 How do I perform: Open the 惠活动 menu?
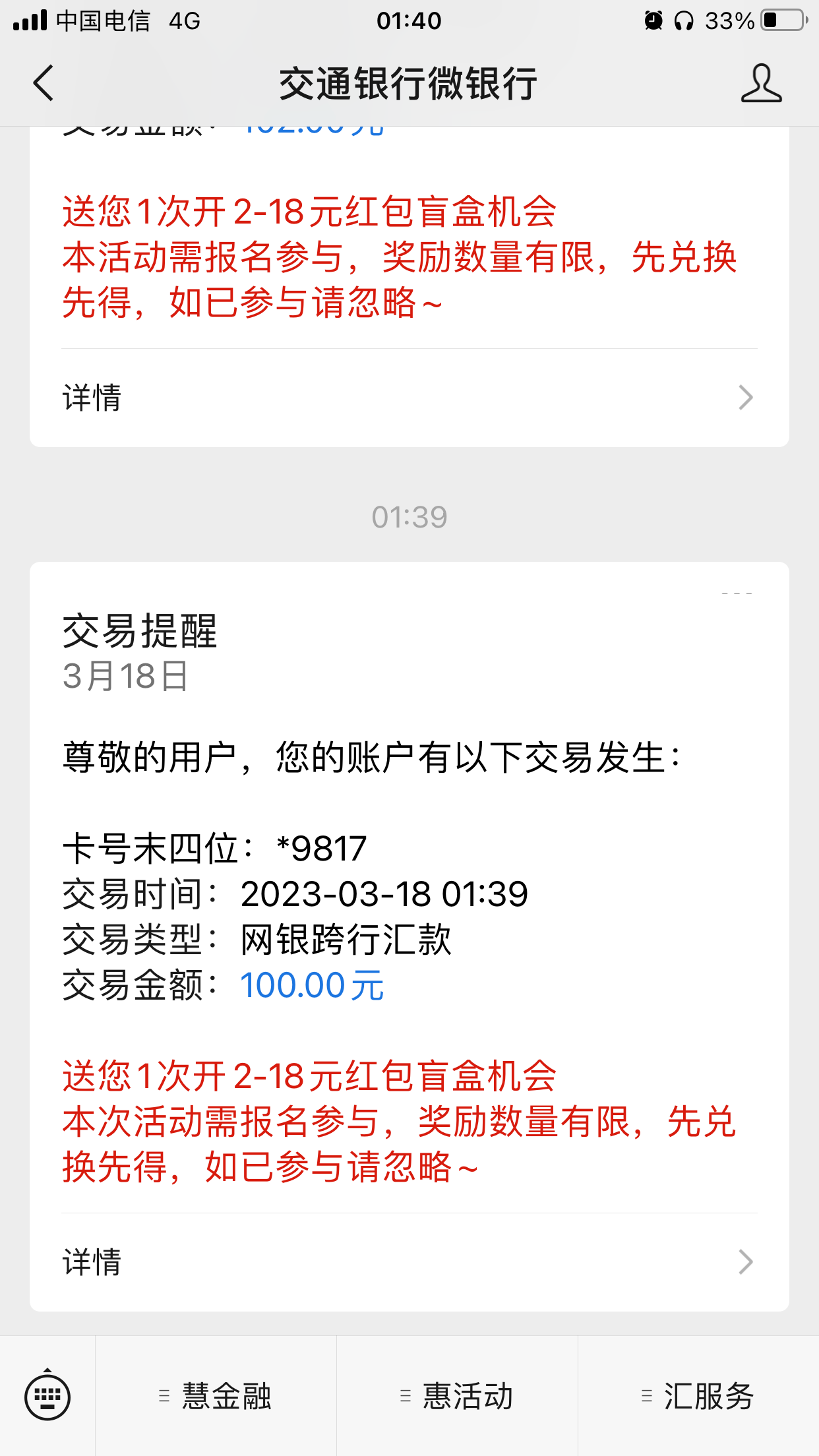pyautogui.click(x=457, y=1396)
